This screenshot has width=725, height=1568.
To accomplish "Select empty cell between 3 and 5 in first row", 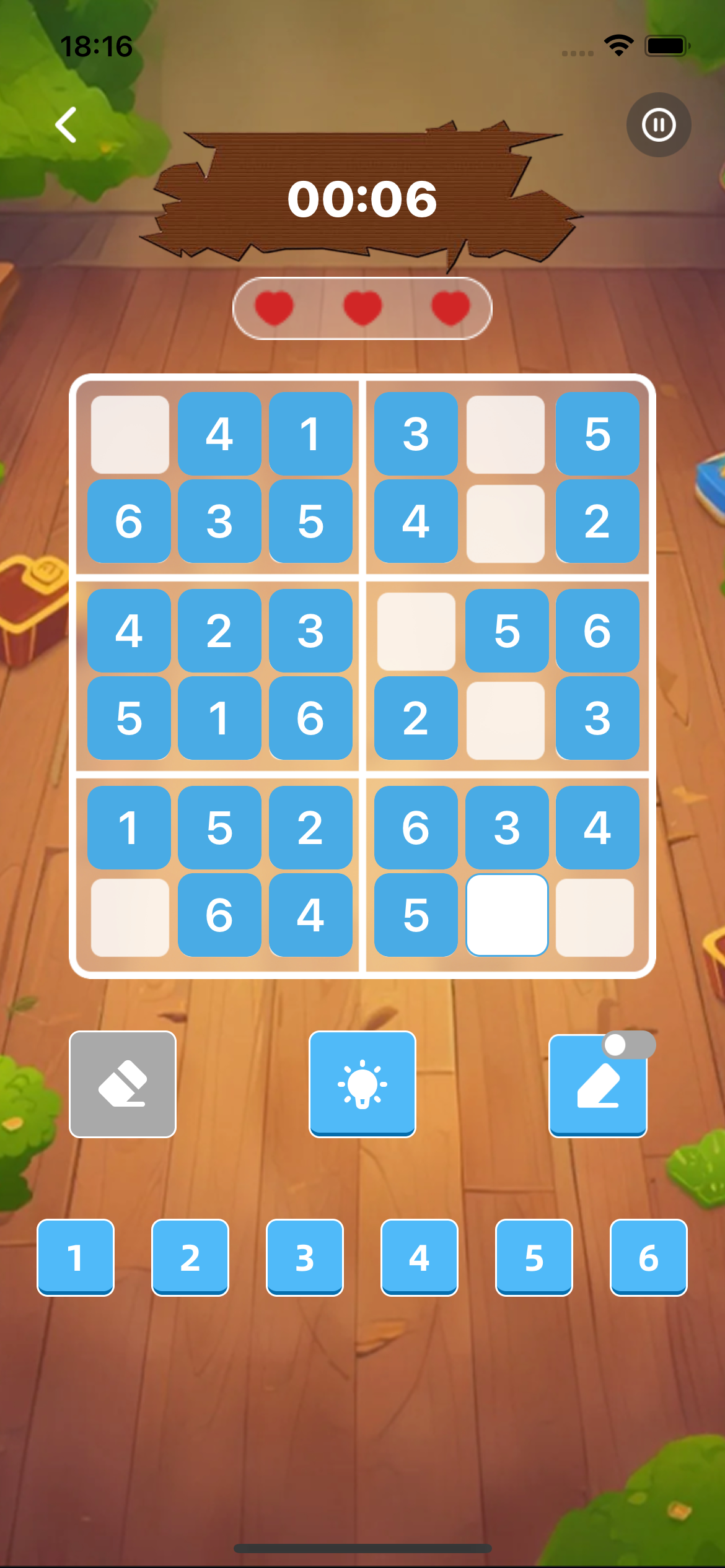I will pos(506,434).
